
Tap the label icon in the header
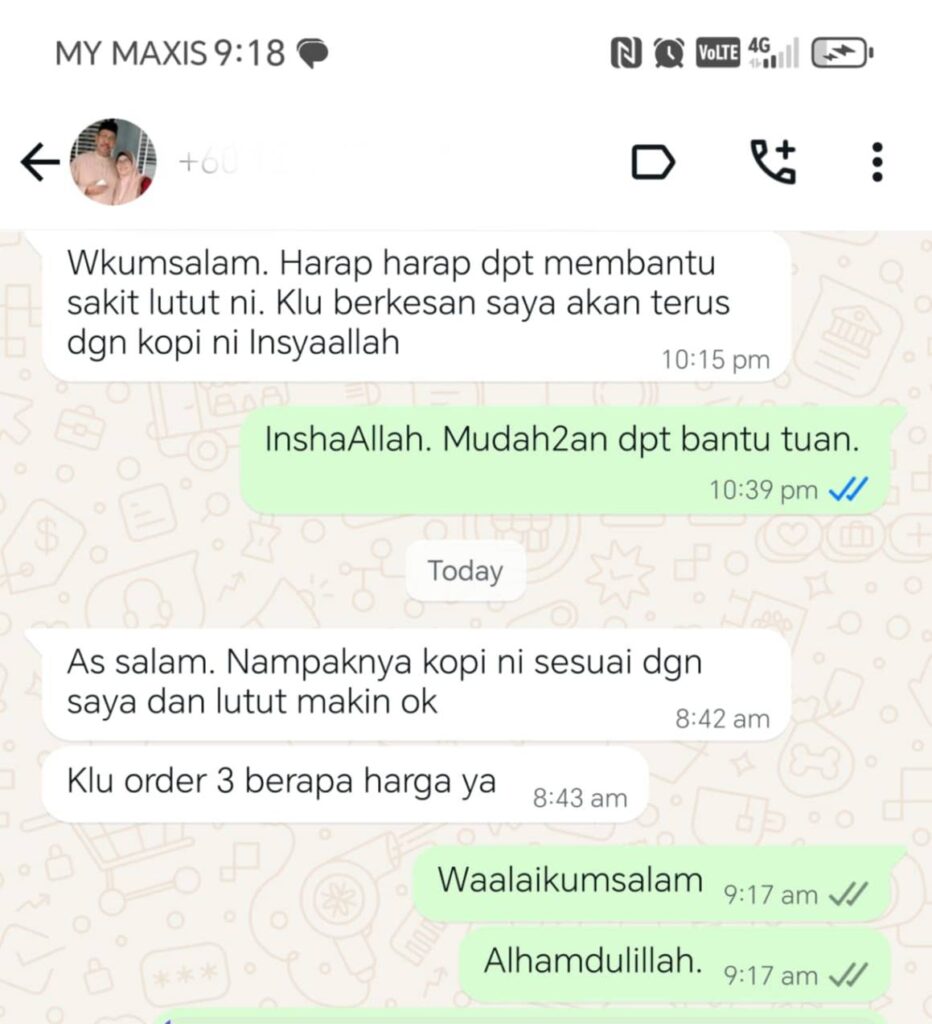653,162
